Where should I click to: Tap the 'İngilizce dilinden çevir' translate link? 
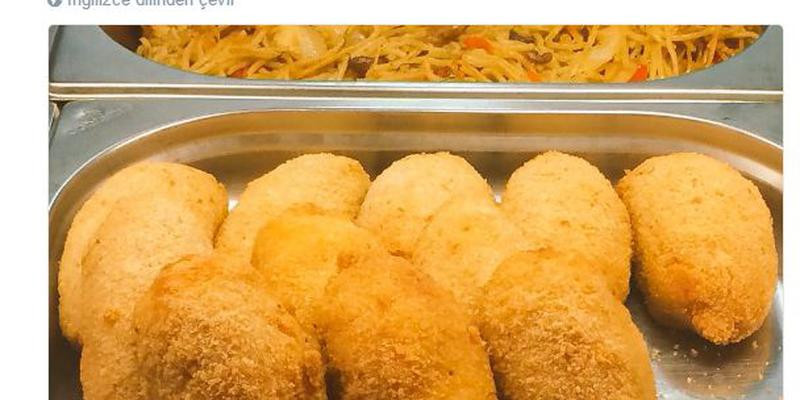[148, 4]
